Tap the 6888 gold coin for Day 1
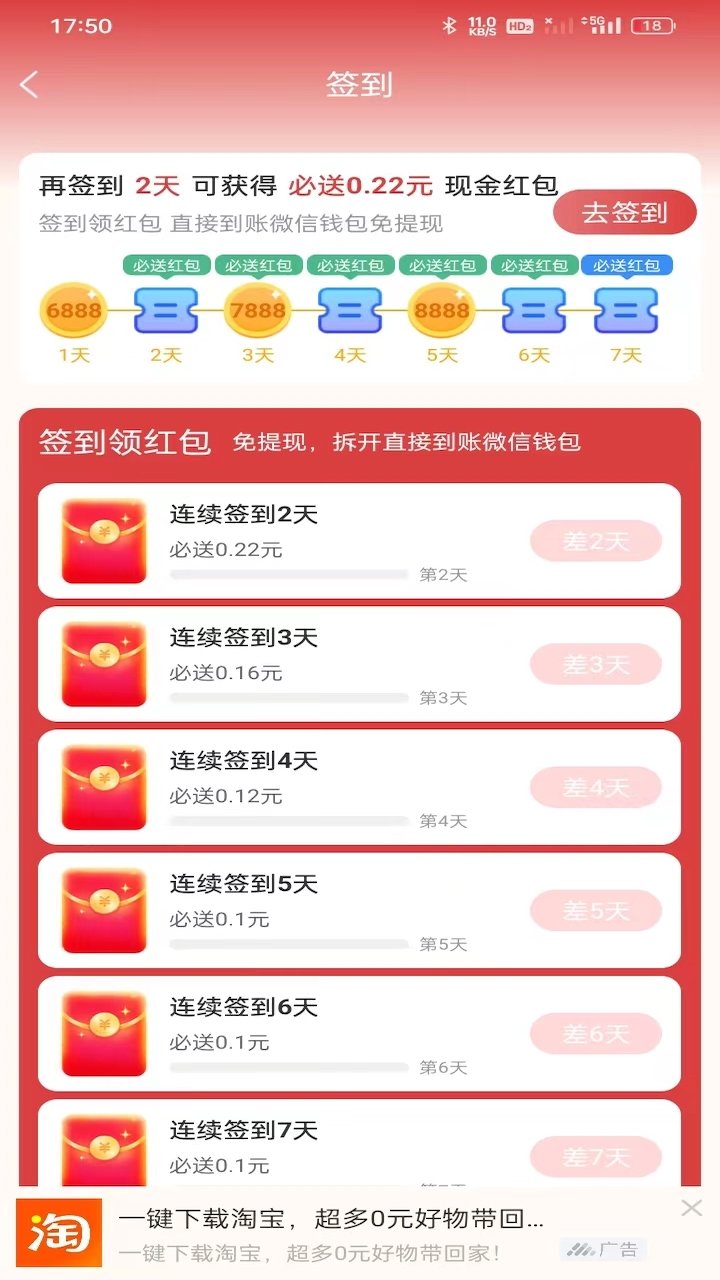The width and height of the screenshot is (720, 1280). (x=73, y=312)
